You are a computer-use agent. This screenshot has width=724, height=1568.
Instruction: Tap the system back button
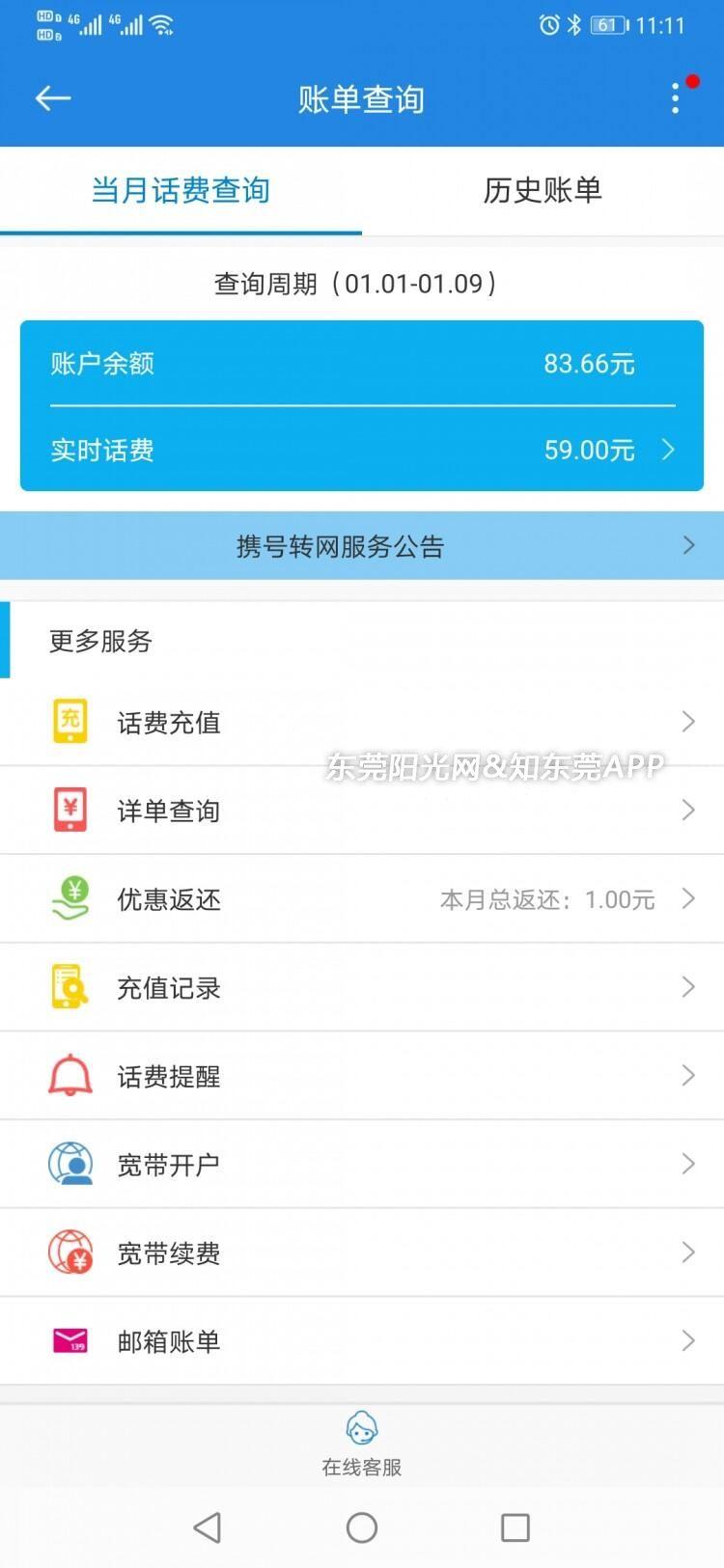[208, 1527]
